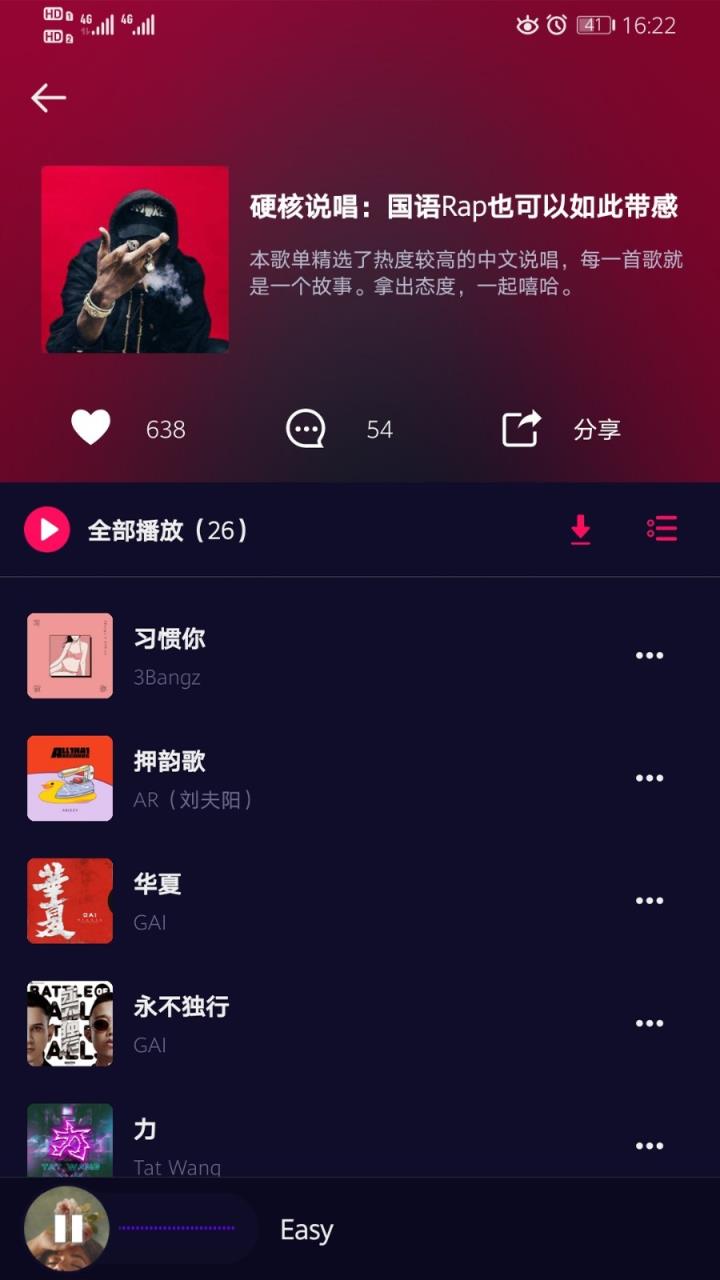
Task: Open the playlist sort/manage list icon
Action: [x=661, y=530]
